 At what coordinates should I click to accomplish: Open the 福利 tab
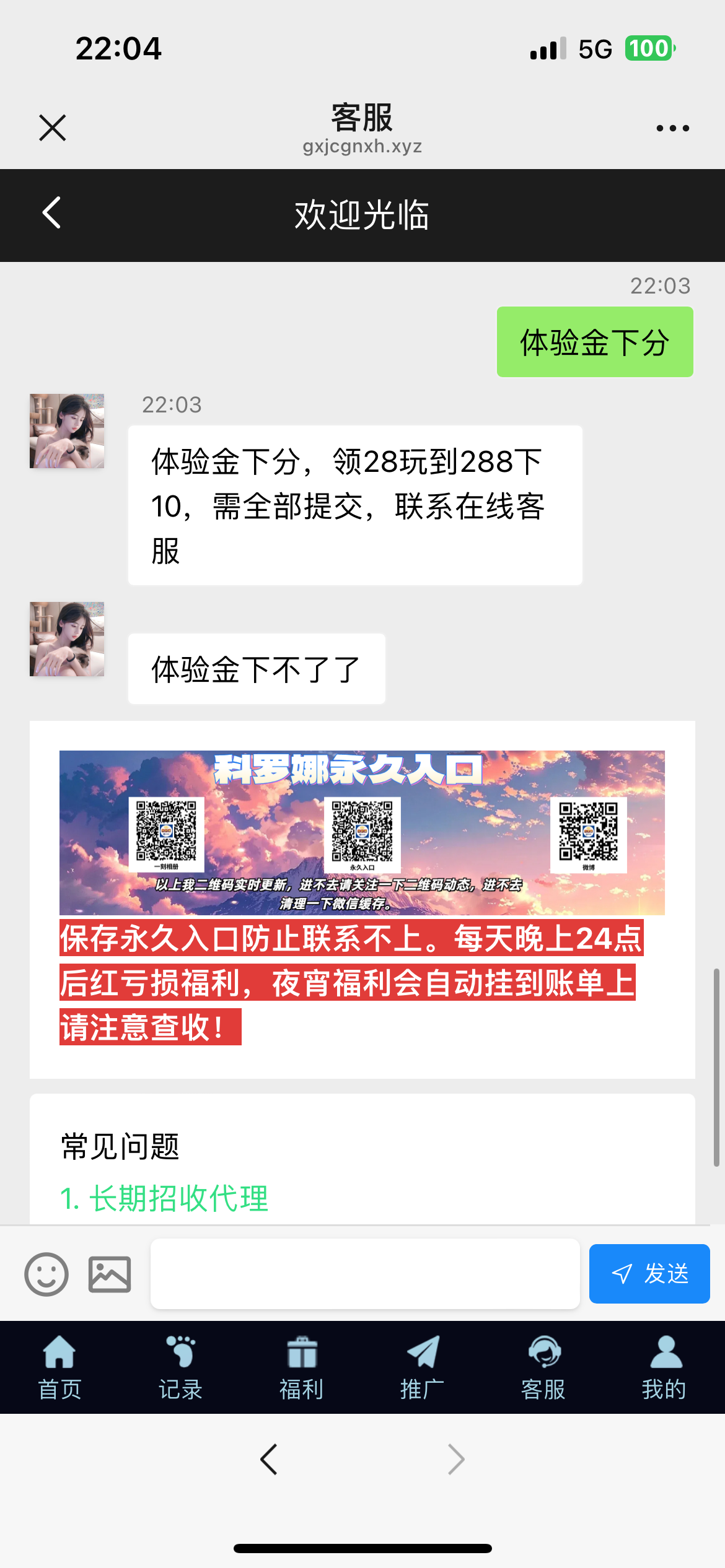(x=302, y=1367)
